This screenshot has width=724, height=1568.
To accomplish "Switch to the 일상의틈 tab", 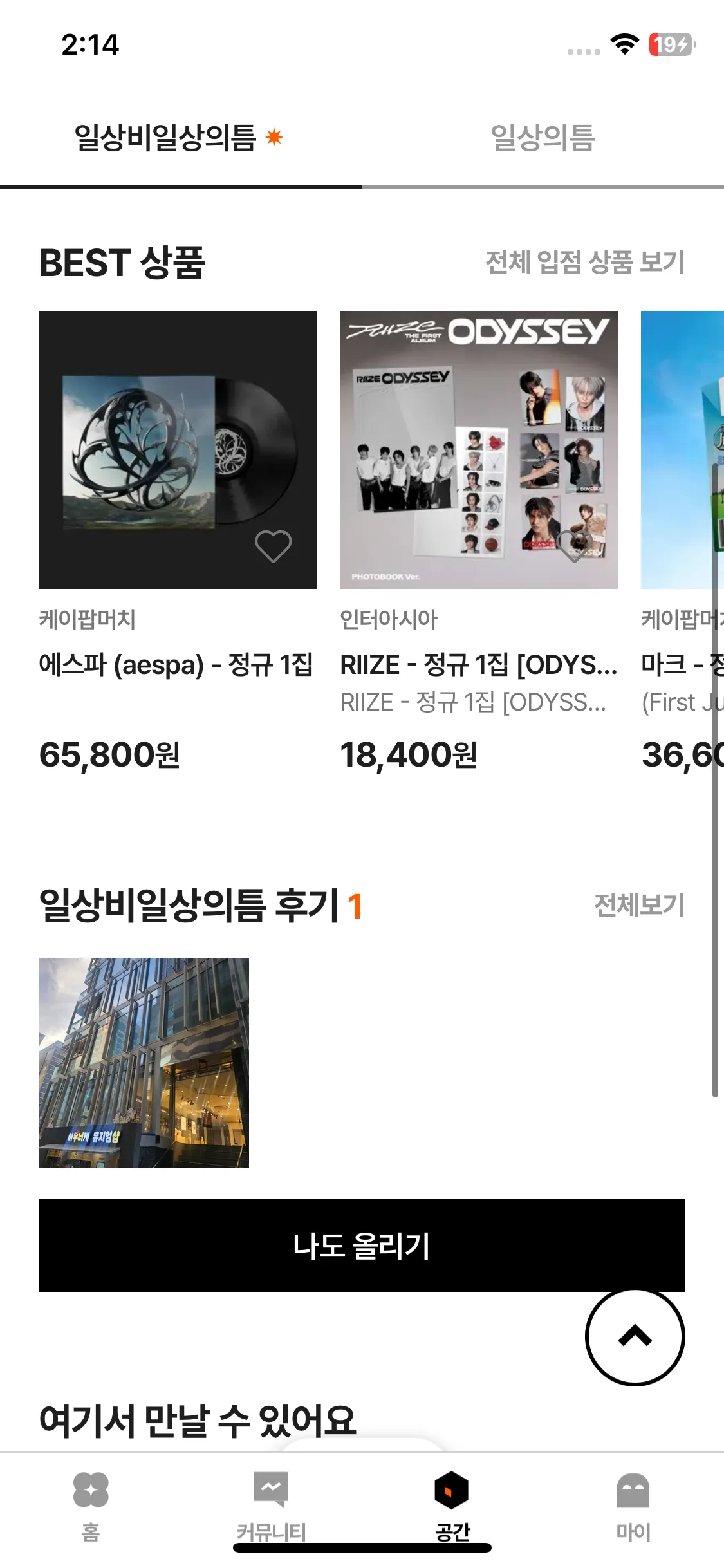I will coord(543,138).
